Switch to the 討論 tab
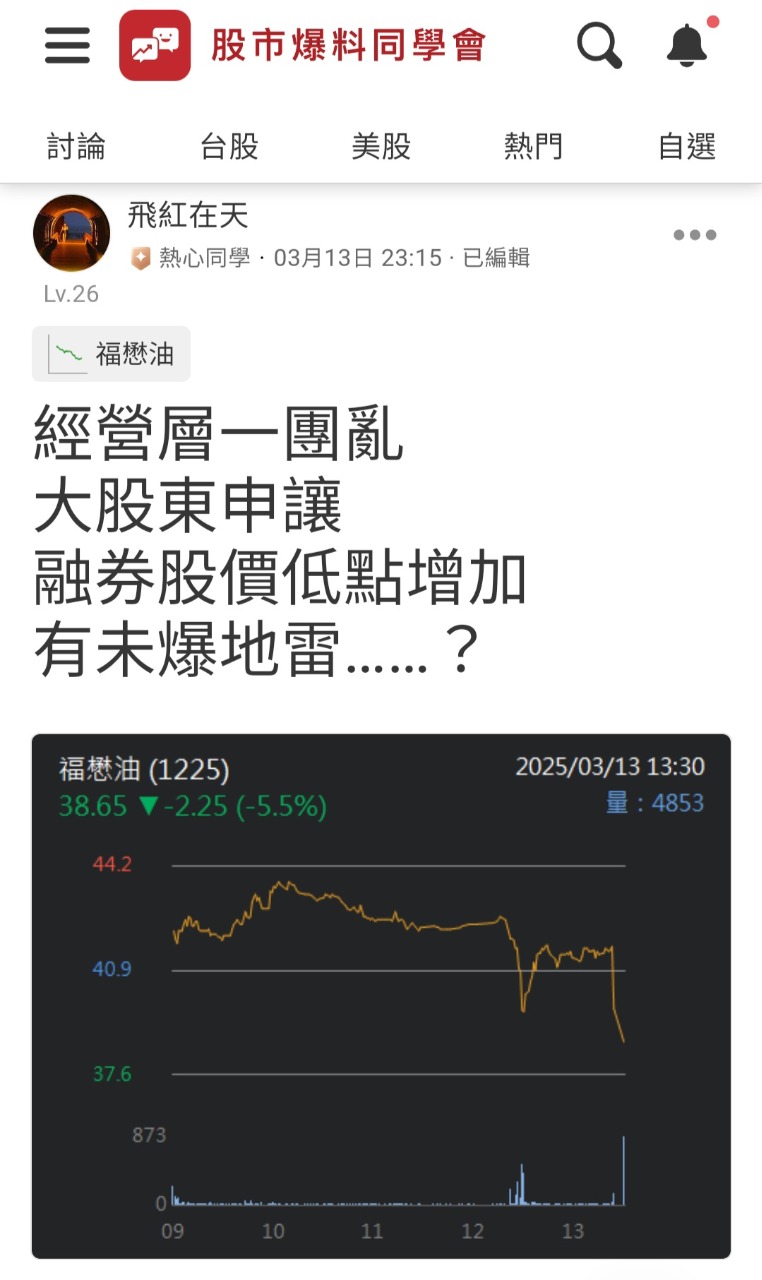 click(x=76, y=147)
